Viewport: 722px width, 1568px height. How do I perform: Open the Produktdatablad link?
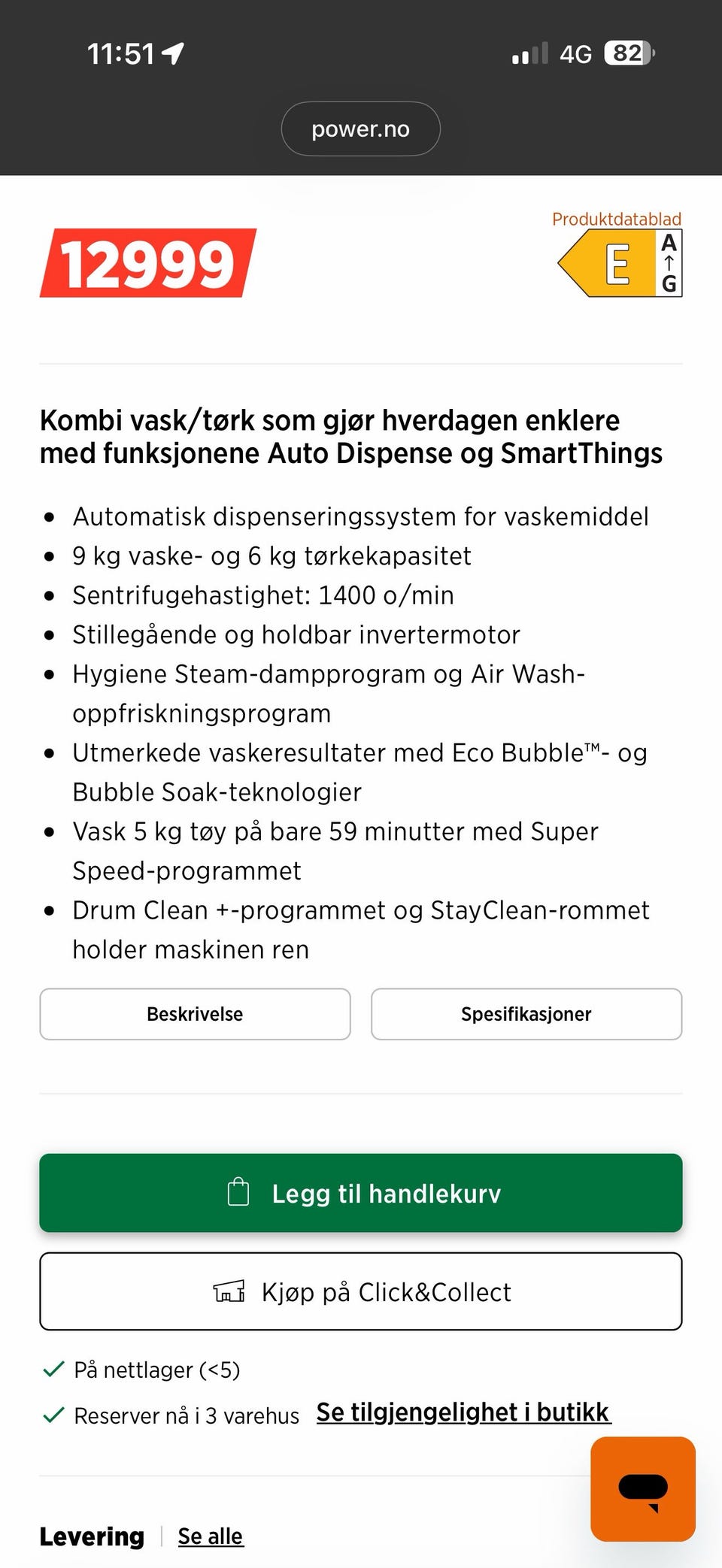point(617,219)
